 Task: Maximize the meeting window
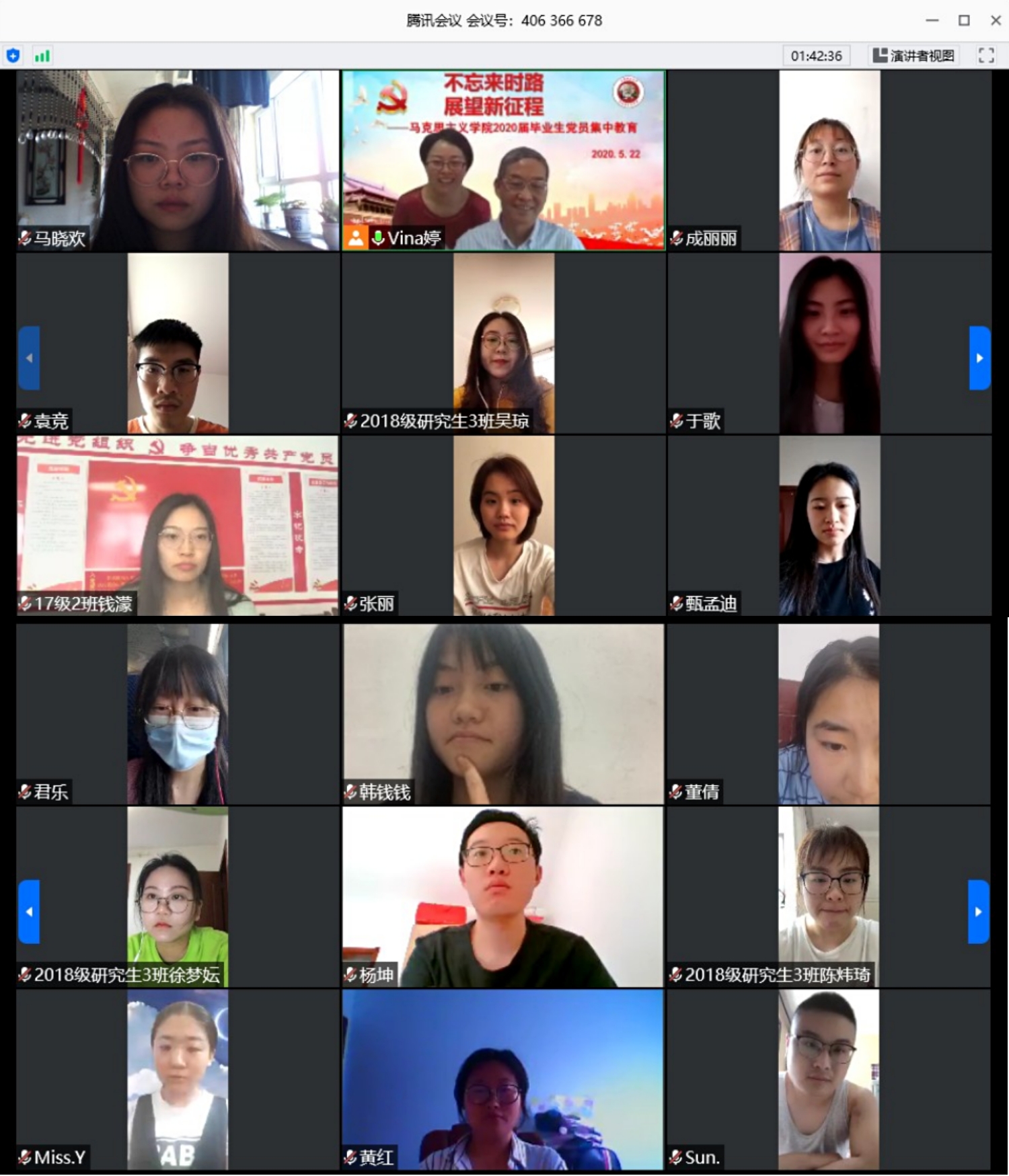tap(964, 20)
